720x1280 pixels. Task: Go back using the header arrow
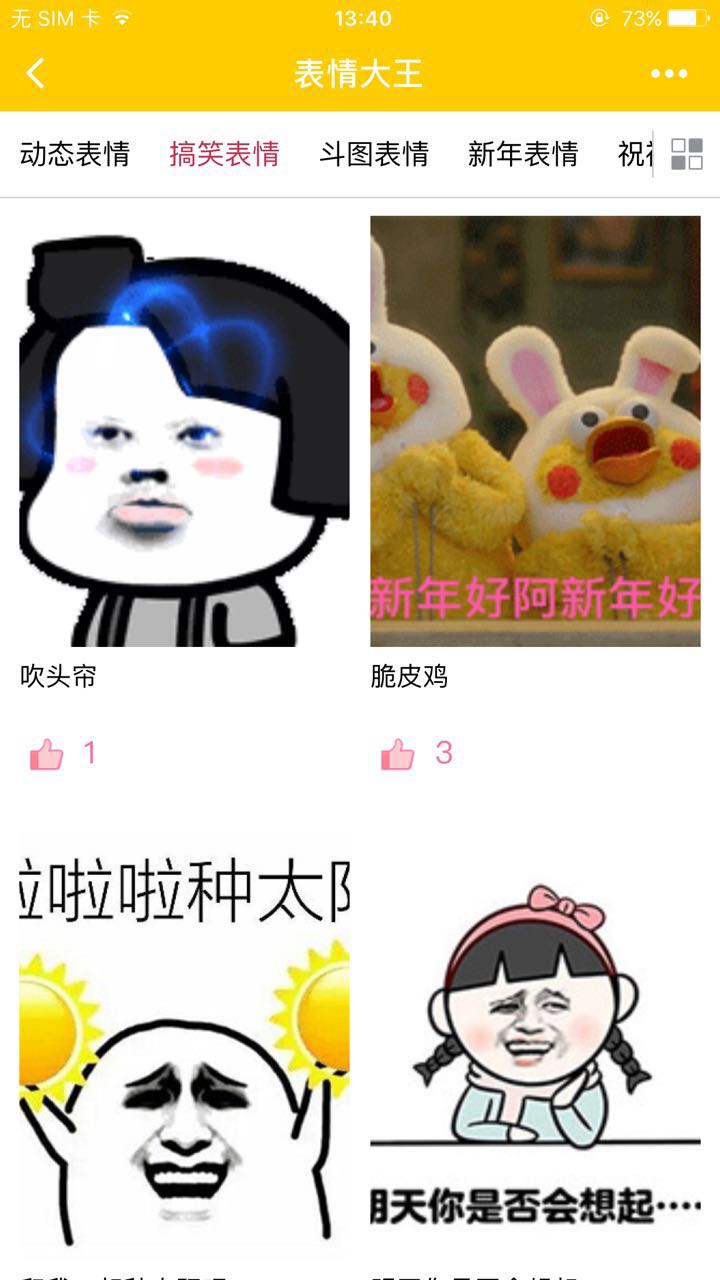[x=36, y=74]
